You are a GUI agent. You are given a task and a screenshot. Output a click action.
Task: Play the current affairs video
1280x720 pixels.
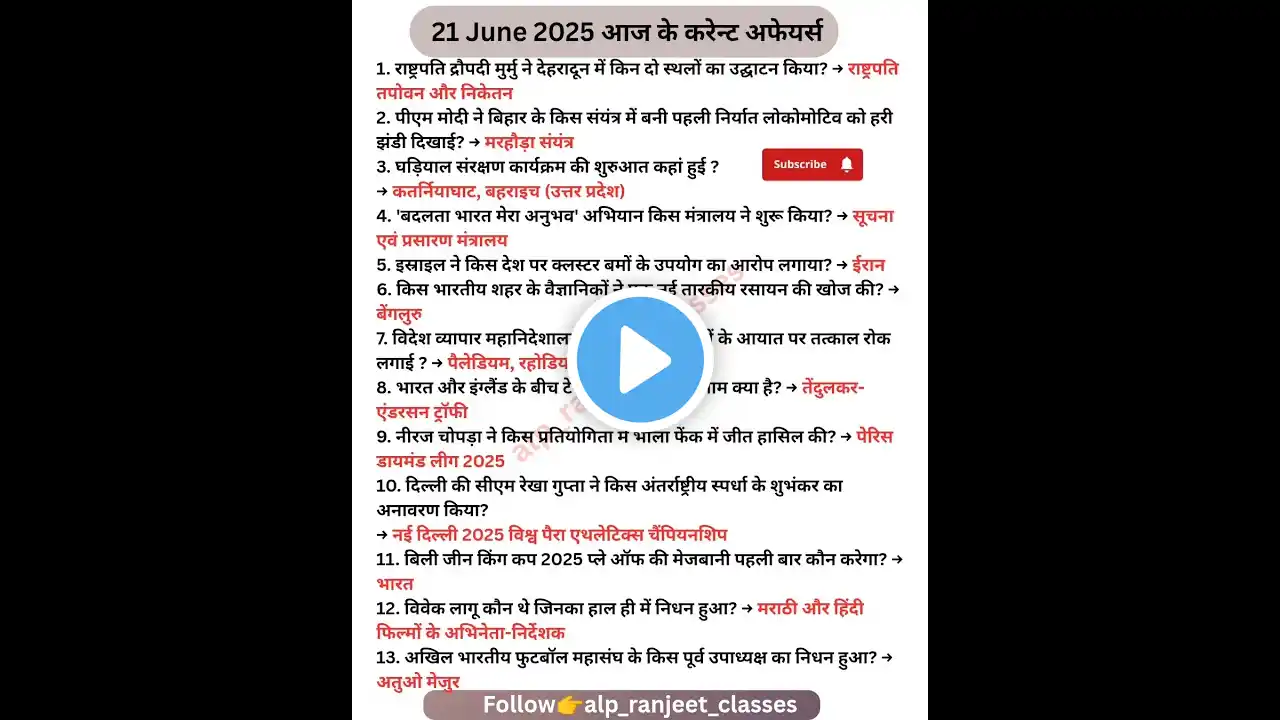point(640,360)
